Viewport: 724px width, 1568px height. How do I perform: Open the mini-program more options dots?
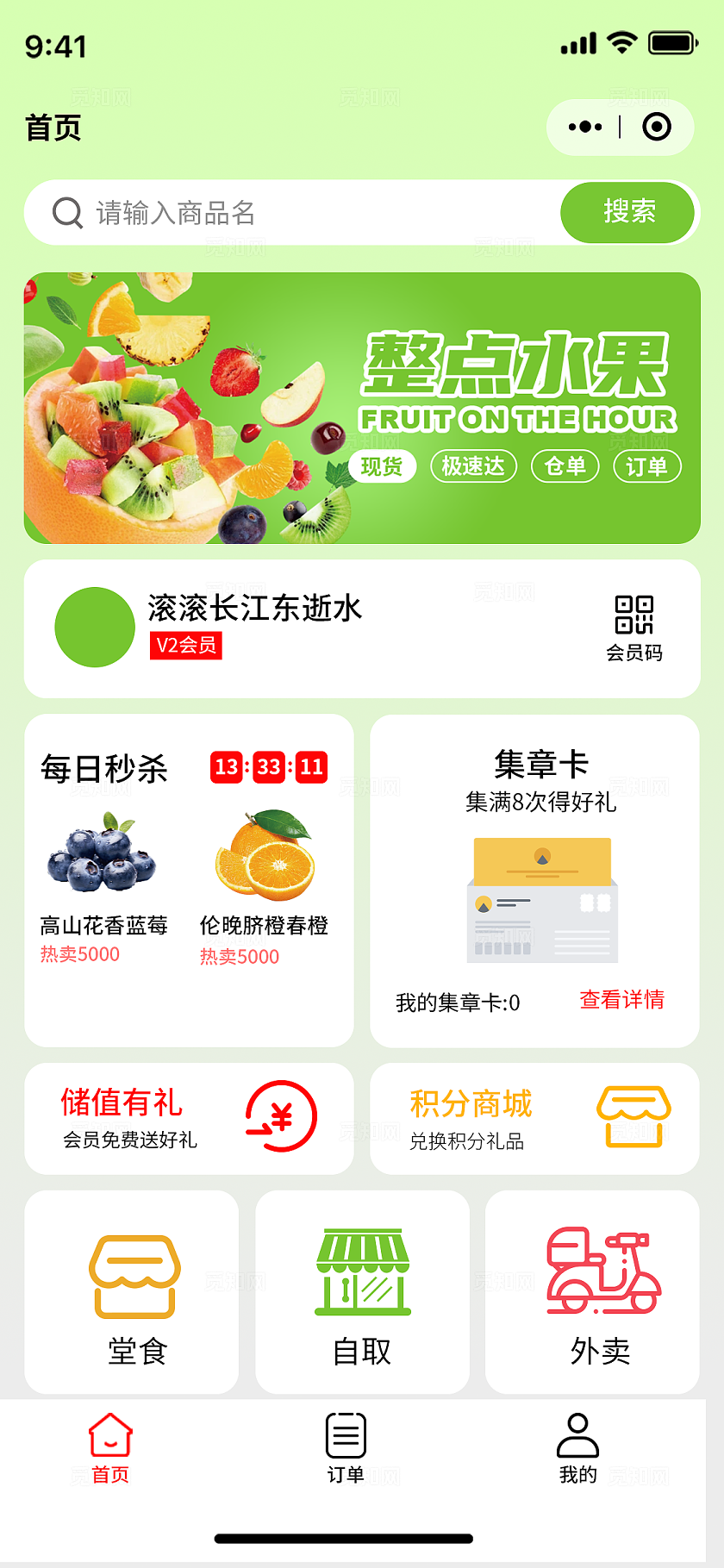(x=584, y=127)
